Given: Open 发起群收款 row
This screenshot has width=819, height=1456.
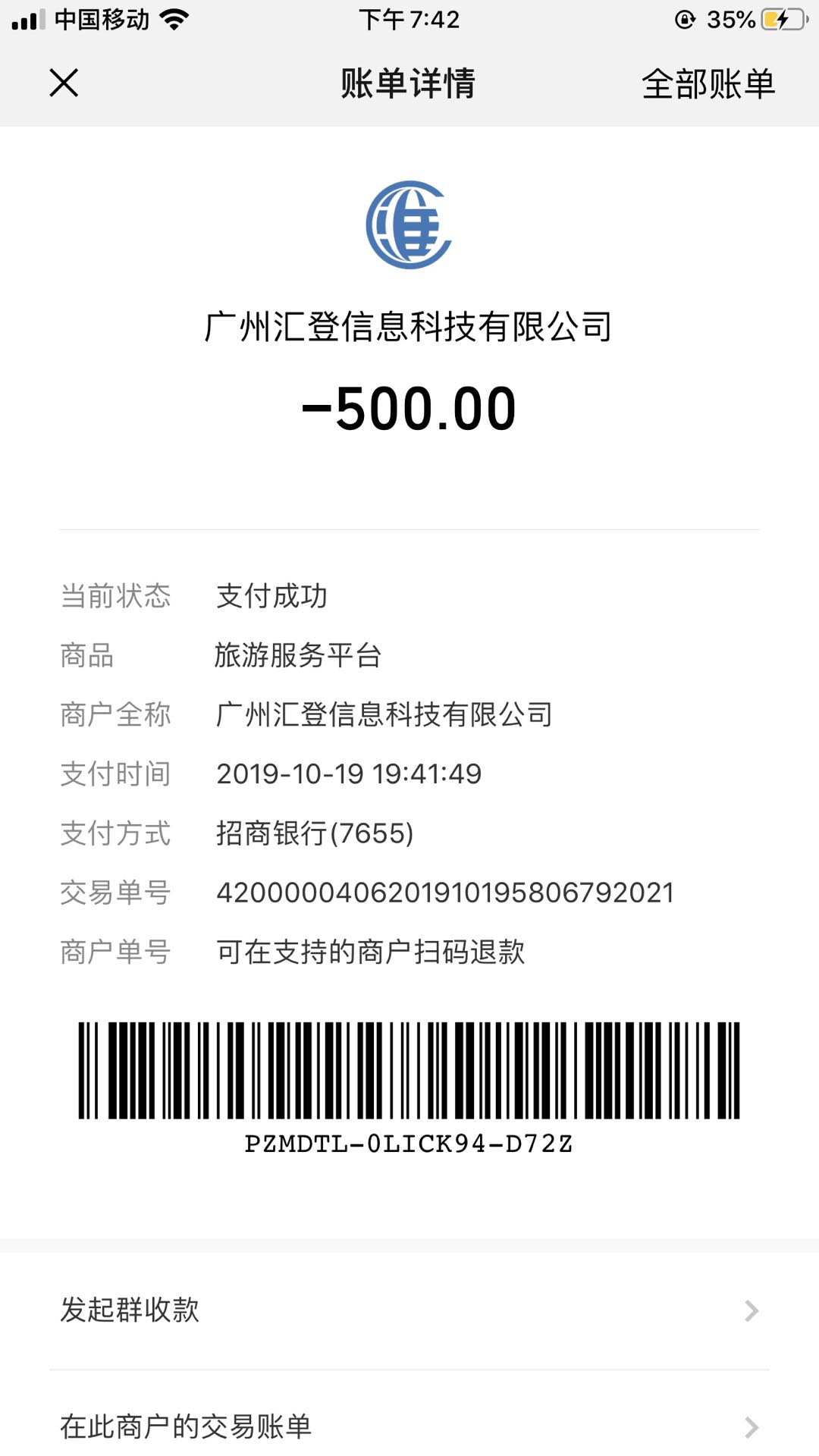Looking at the screenshot, I should point(409,1310).
